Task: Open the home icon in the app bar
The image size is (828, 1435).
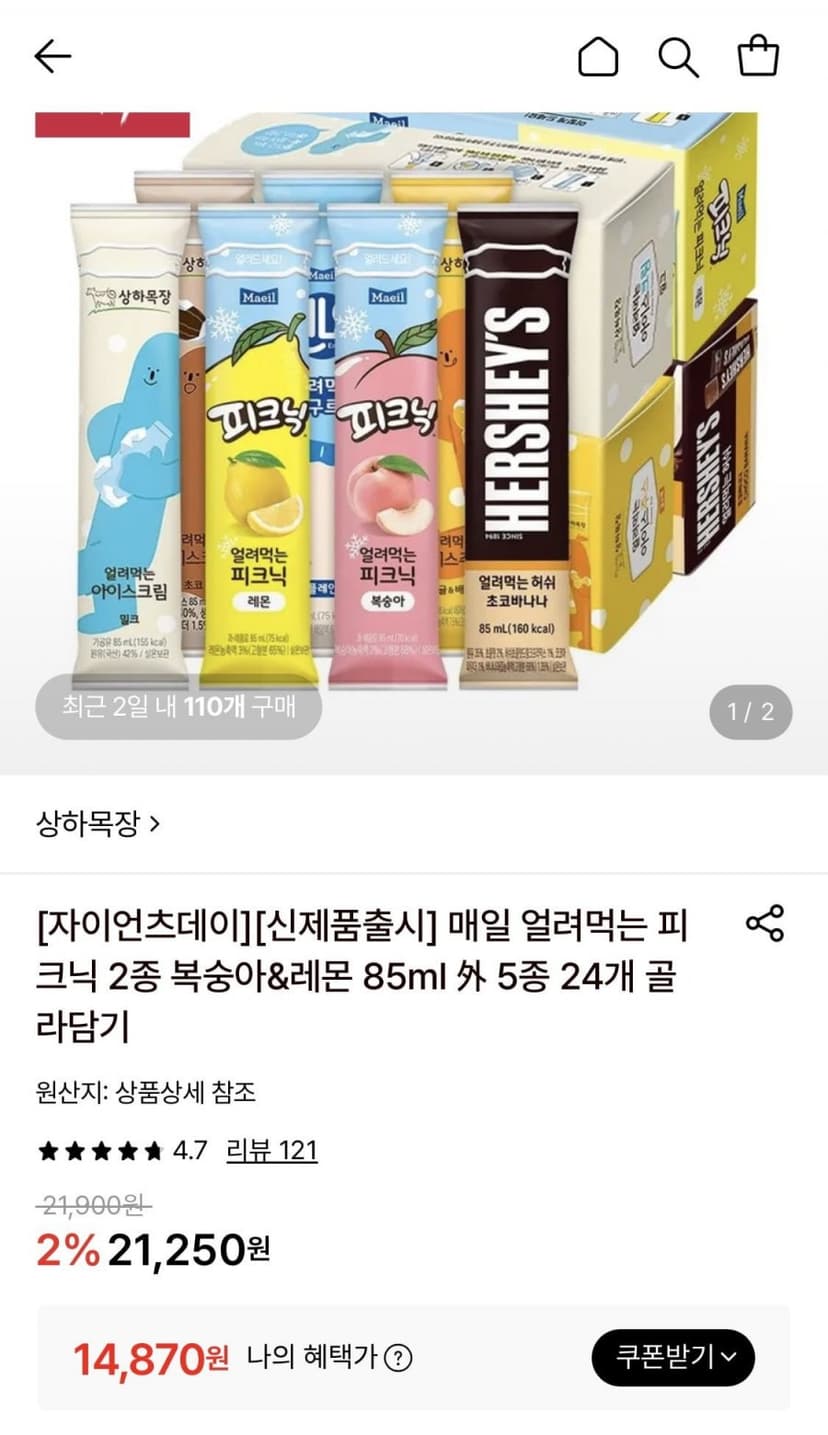Action: (598, 57)
